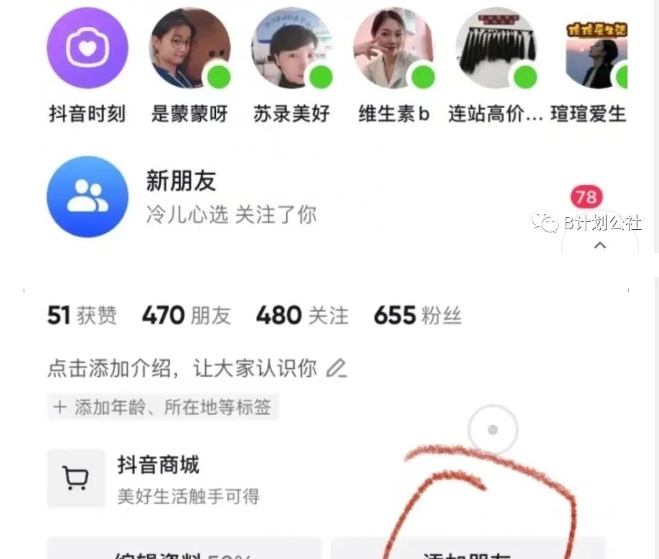
Task: Tap the 添加朋友 button
Action: tap(468, 550)
